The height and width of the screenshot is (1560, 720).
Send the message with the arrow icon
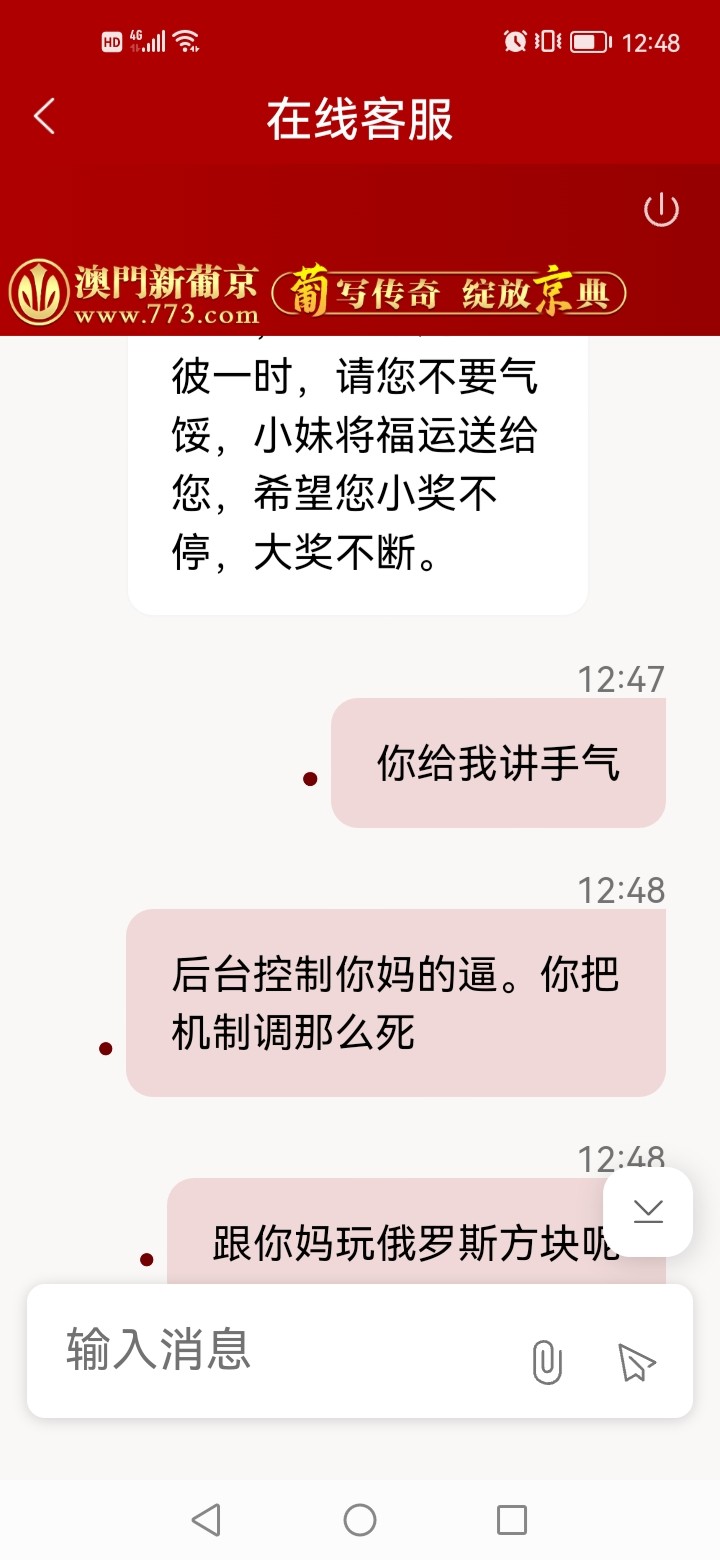[x=636, y=1362]
